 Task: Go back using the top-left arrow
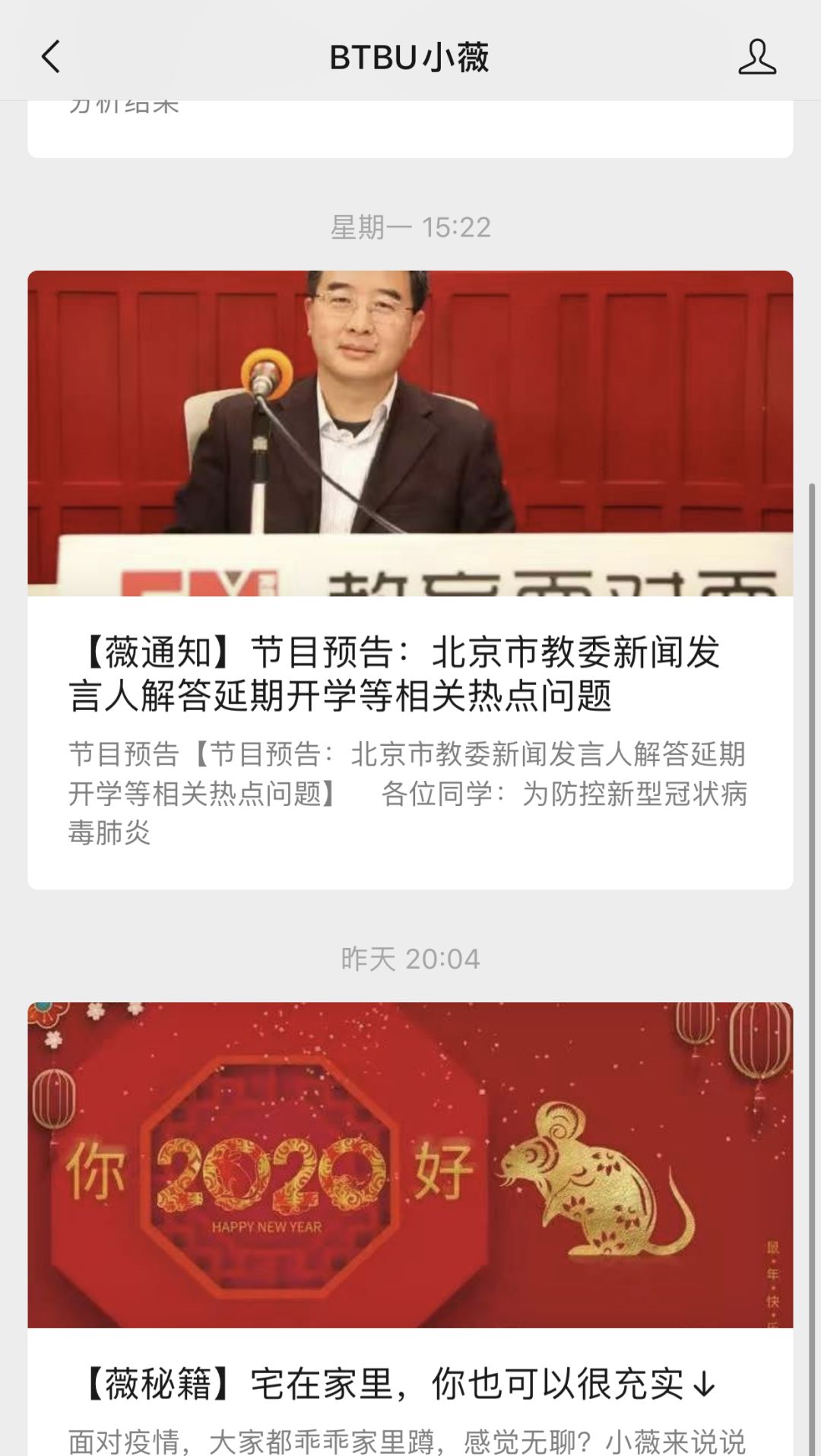[51, 57]
